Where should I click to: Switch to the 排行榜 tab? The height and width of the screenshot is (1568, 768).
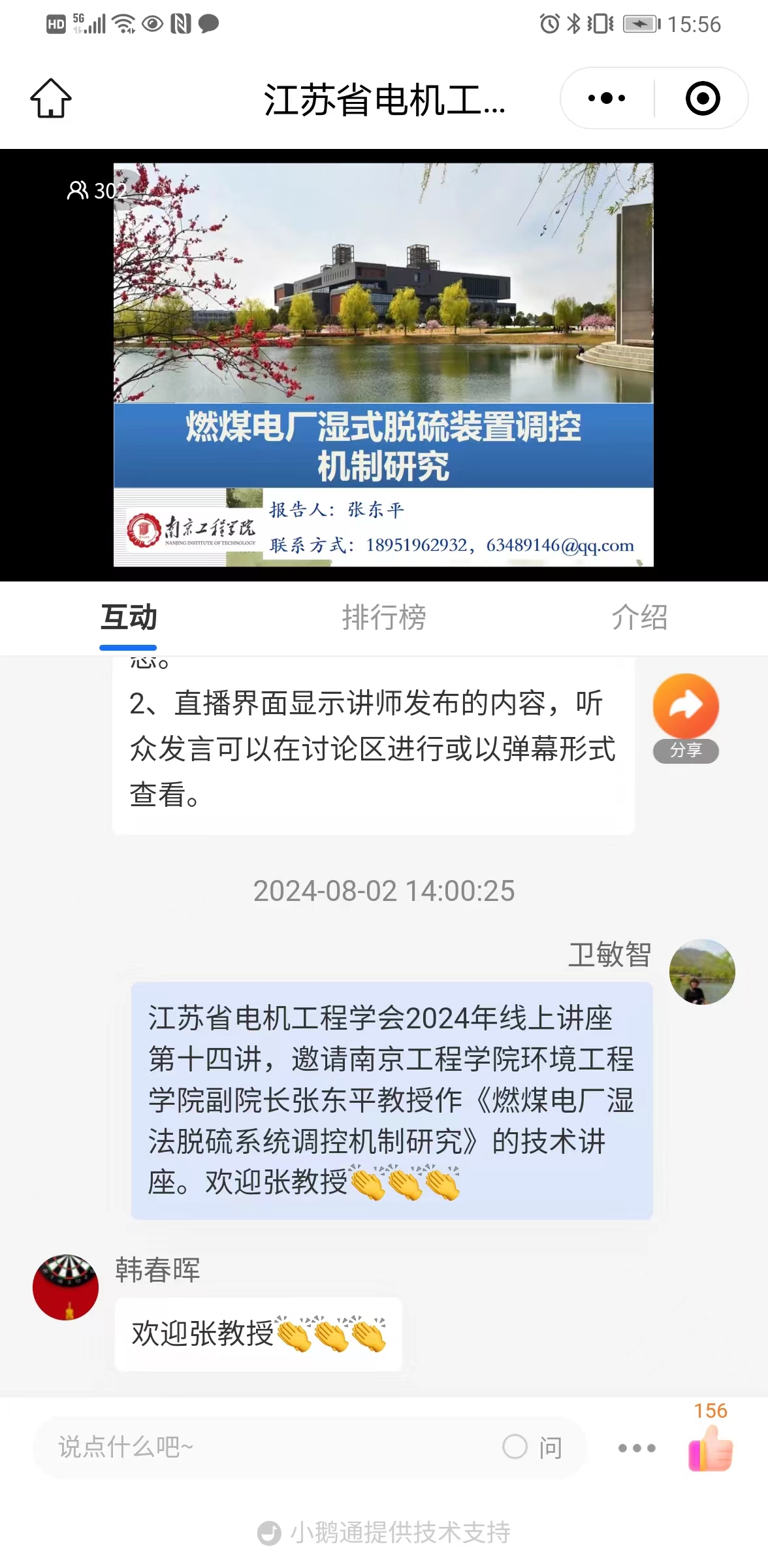click(x=384, y=617)
